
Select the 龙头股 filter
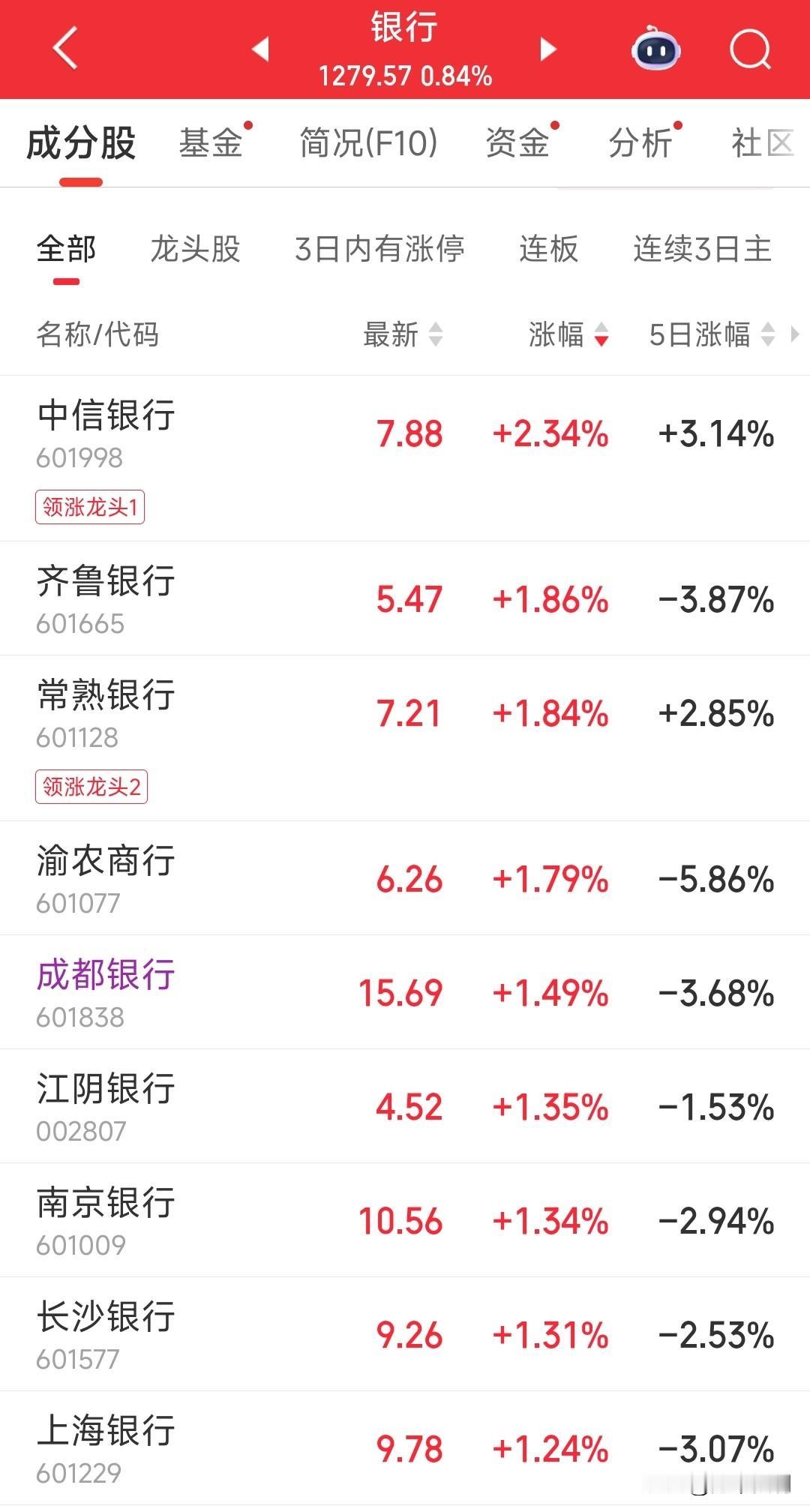click(196, 250)
